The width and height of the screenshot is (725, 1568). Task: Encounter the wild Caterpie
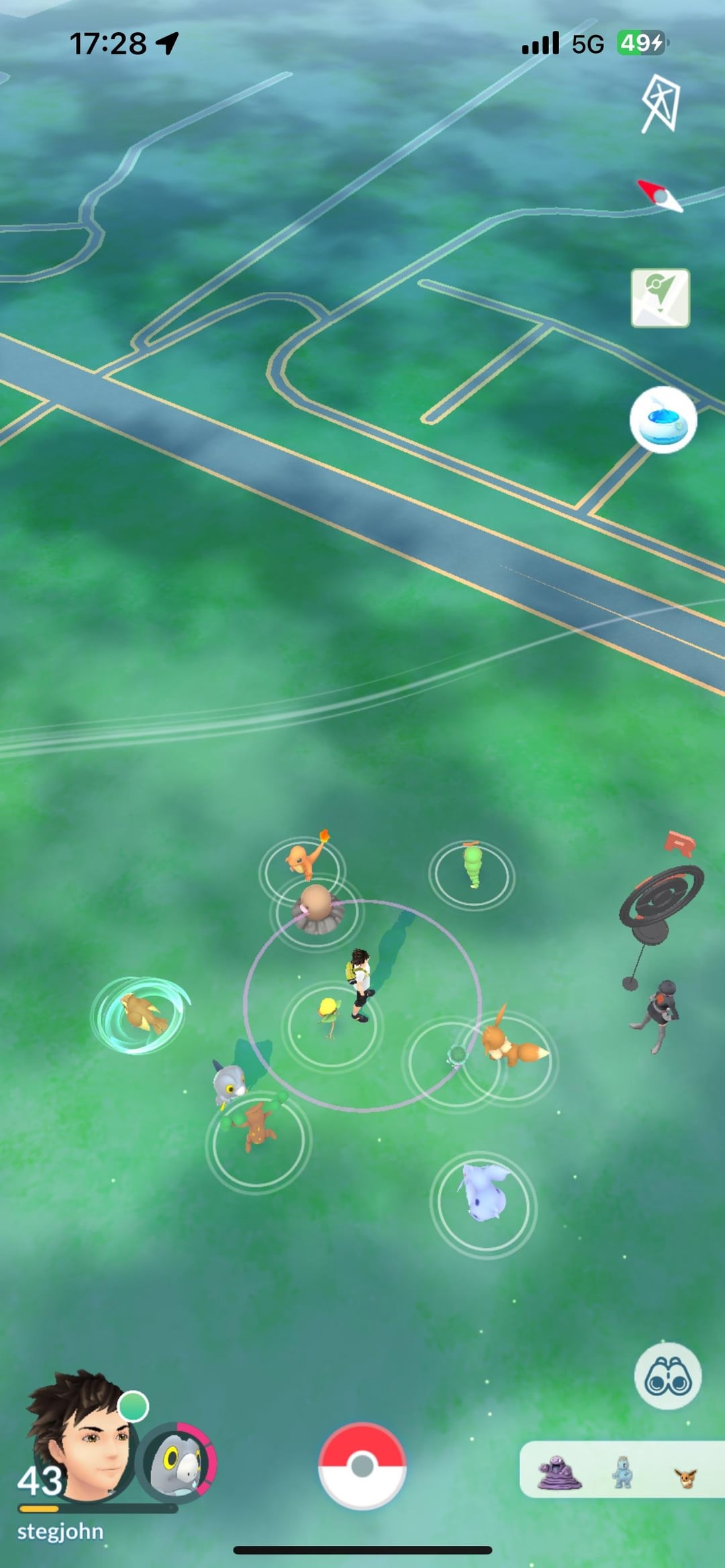[472, 866]
